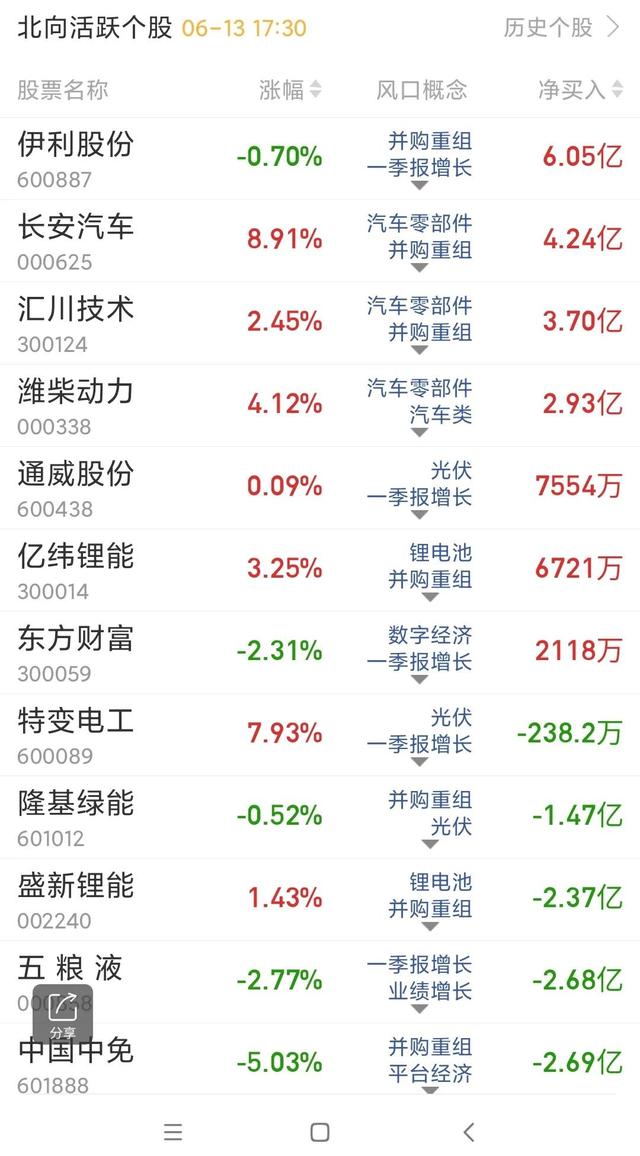Expand the concept tags for 伊利股份

click(419, 185)
